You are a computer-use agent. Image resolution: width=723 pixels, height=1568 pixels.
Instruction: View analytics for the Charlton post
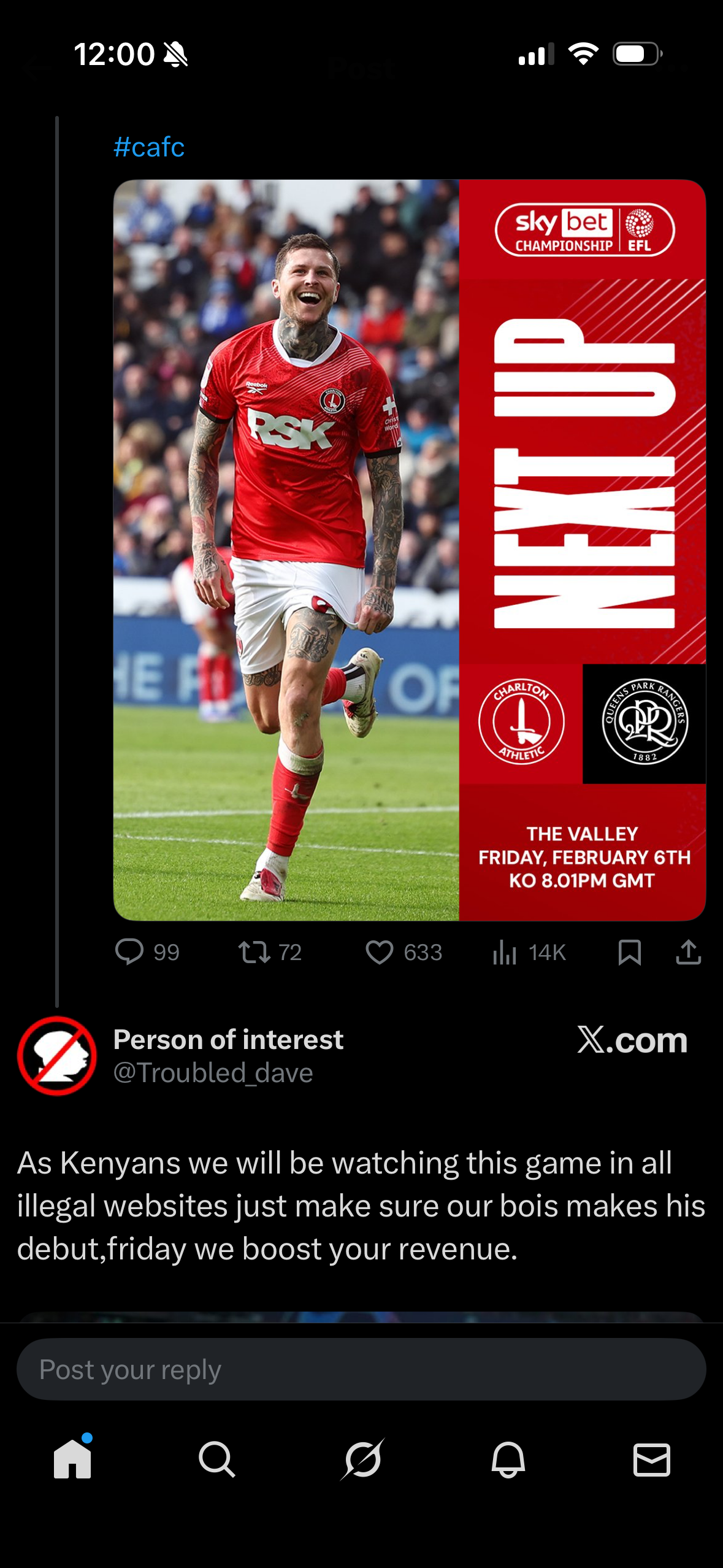pos(505,952)
